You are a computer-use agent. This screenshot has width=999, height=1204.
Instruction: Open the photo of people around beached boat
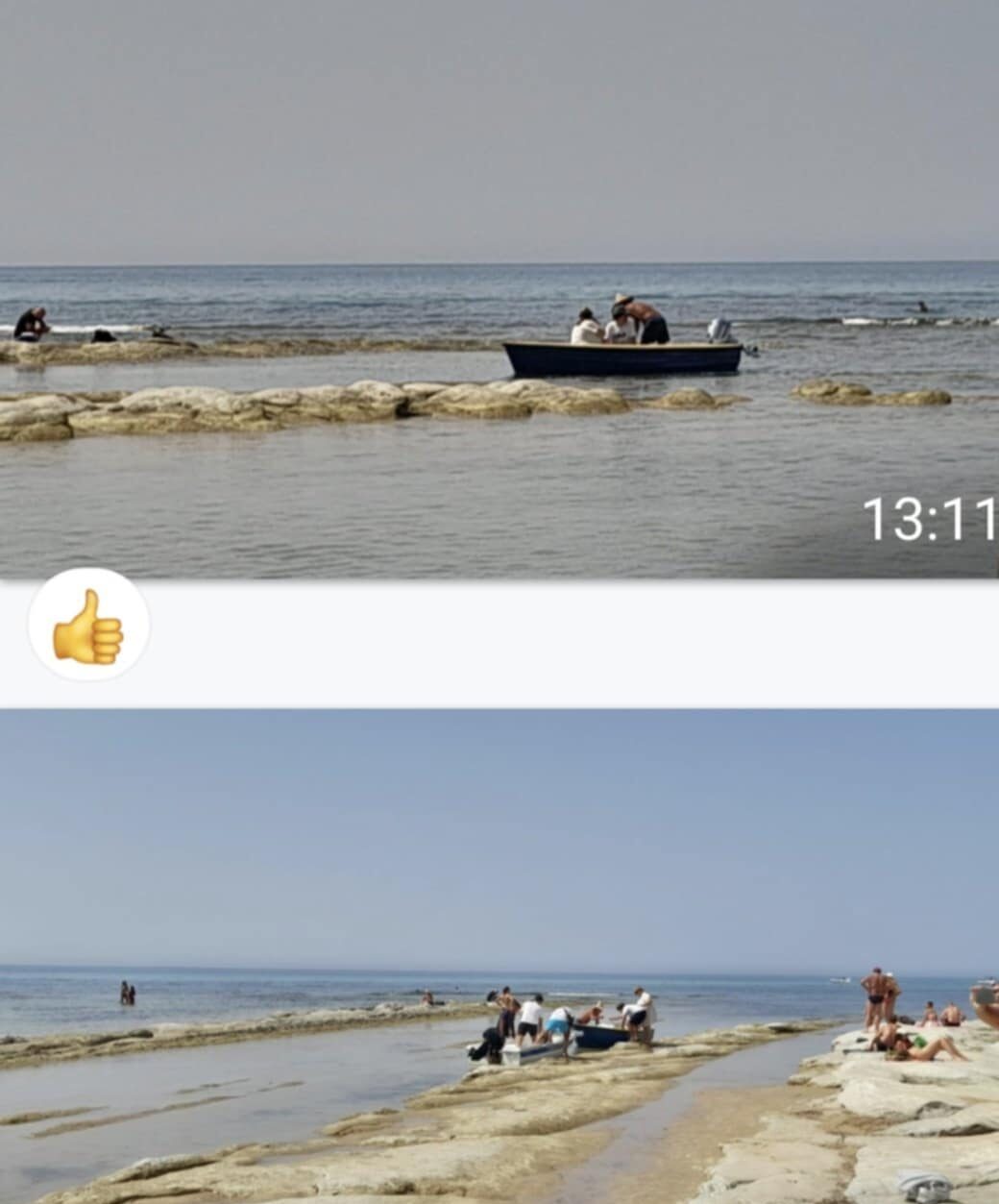tap(499, 956)
